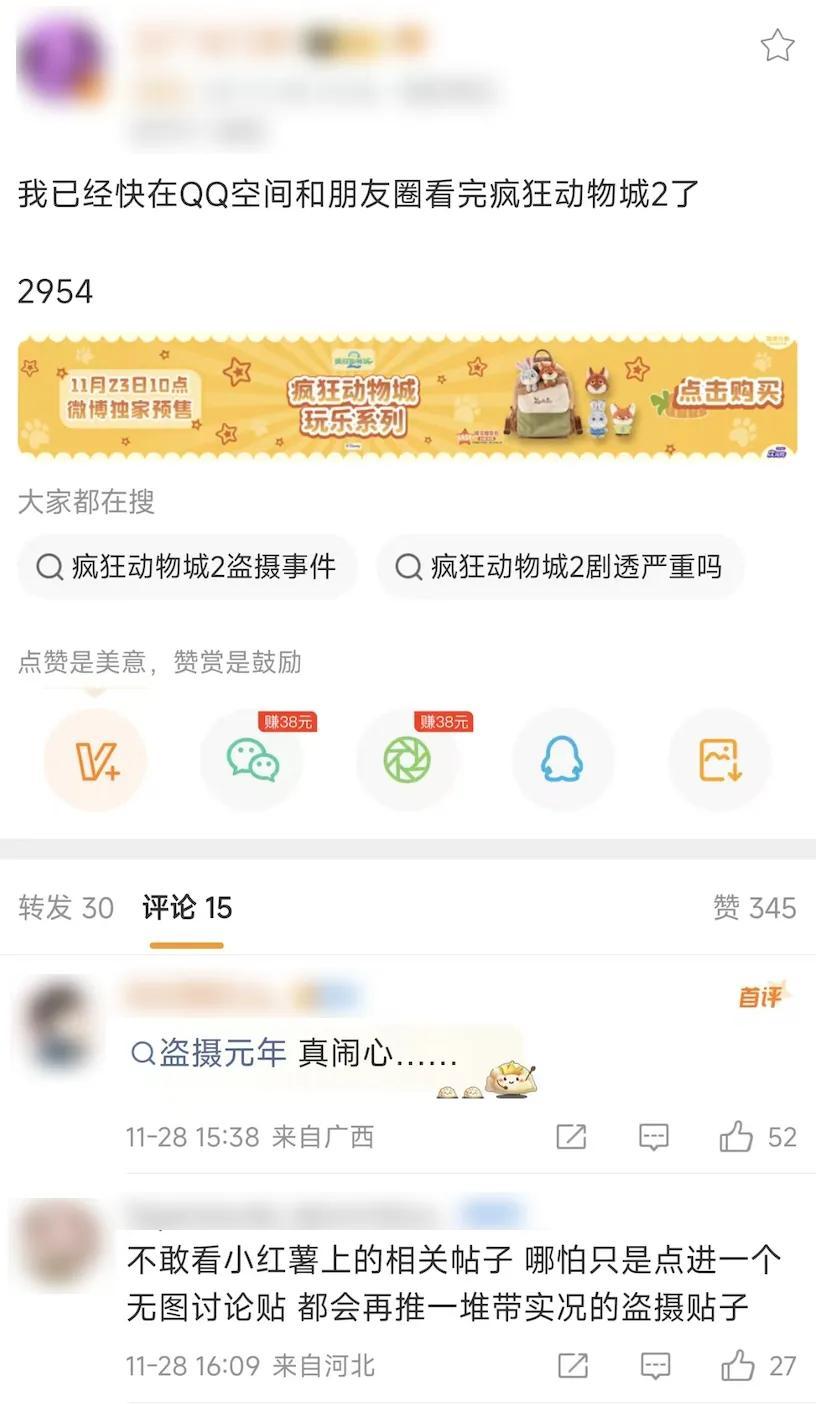Open the 疯狂动物城 玩乐系列 banner

[408, 396]
